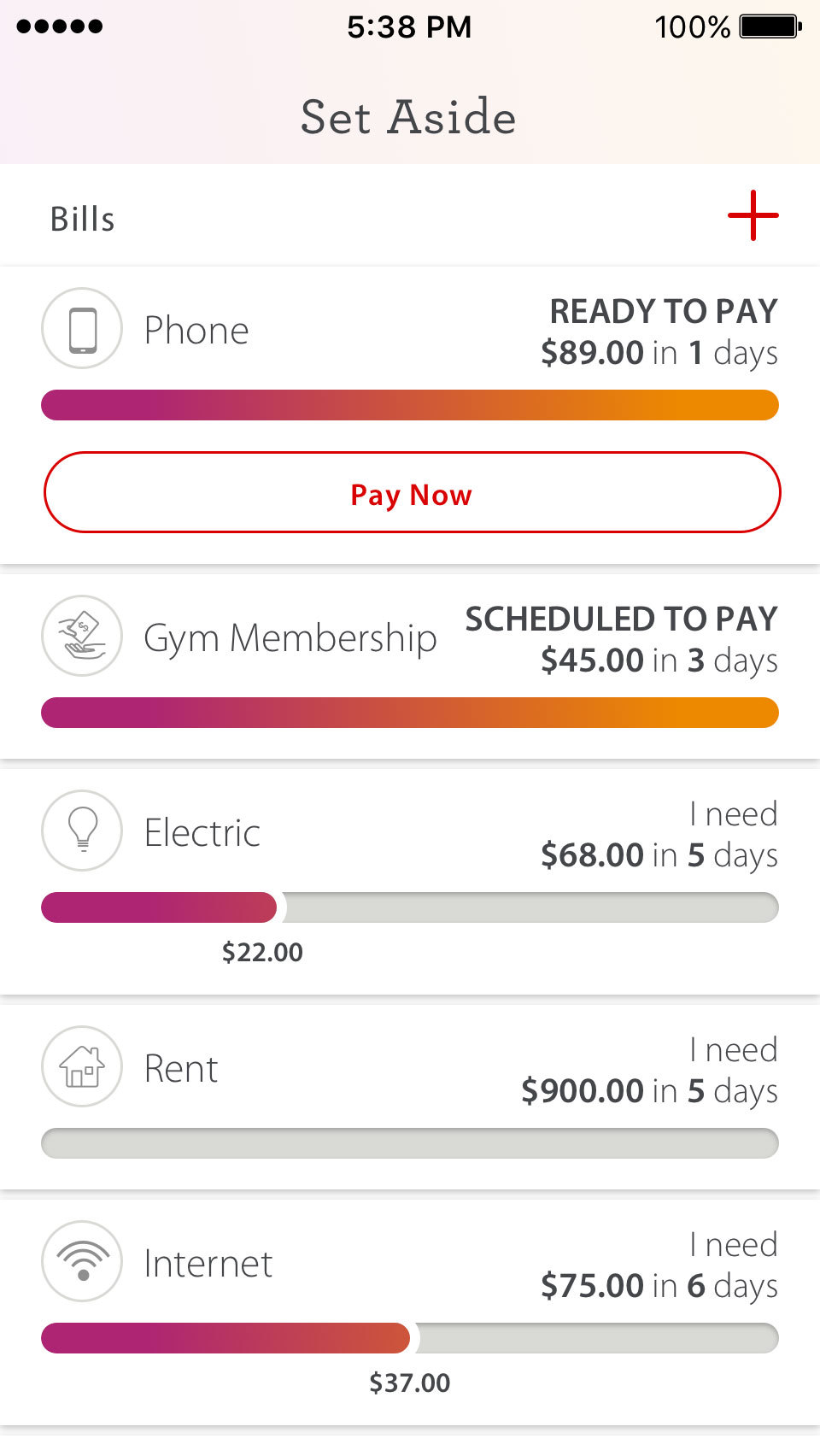The image size is (820, 1456).
Task: Open the Gym Membership bill
Action: click(x=290, y=638)
